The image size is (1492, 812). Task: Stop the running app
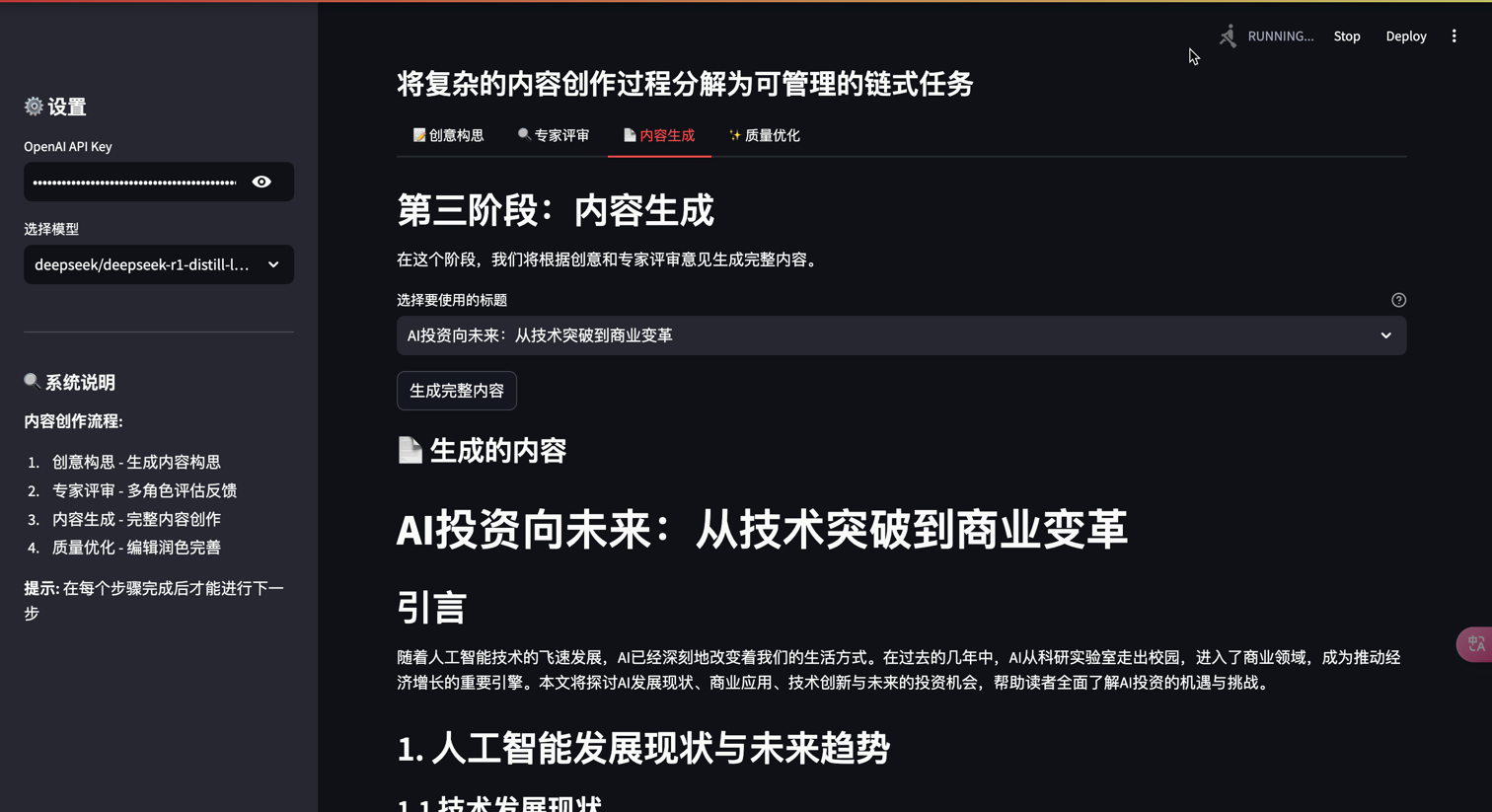(x=1346, y=37)
